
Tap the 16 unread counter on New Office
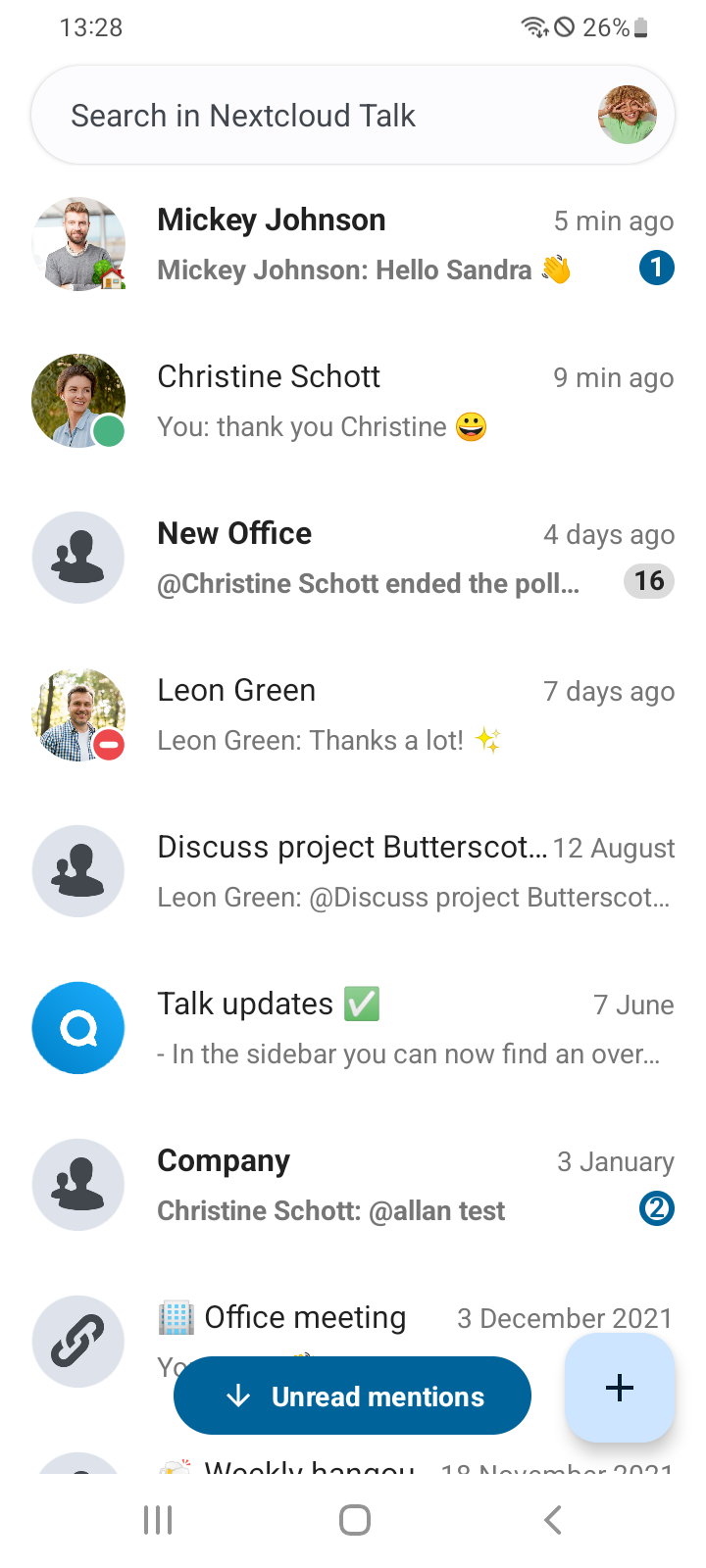[x=648, y=581]
